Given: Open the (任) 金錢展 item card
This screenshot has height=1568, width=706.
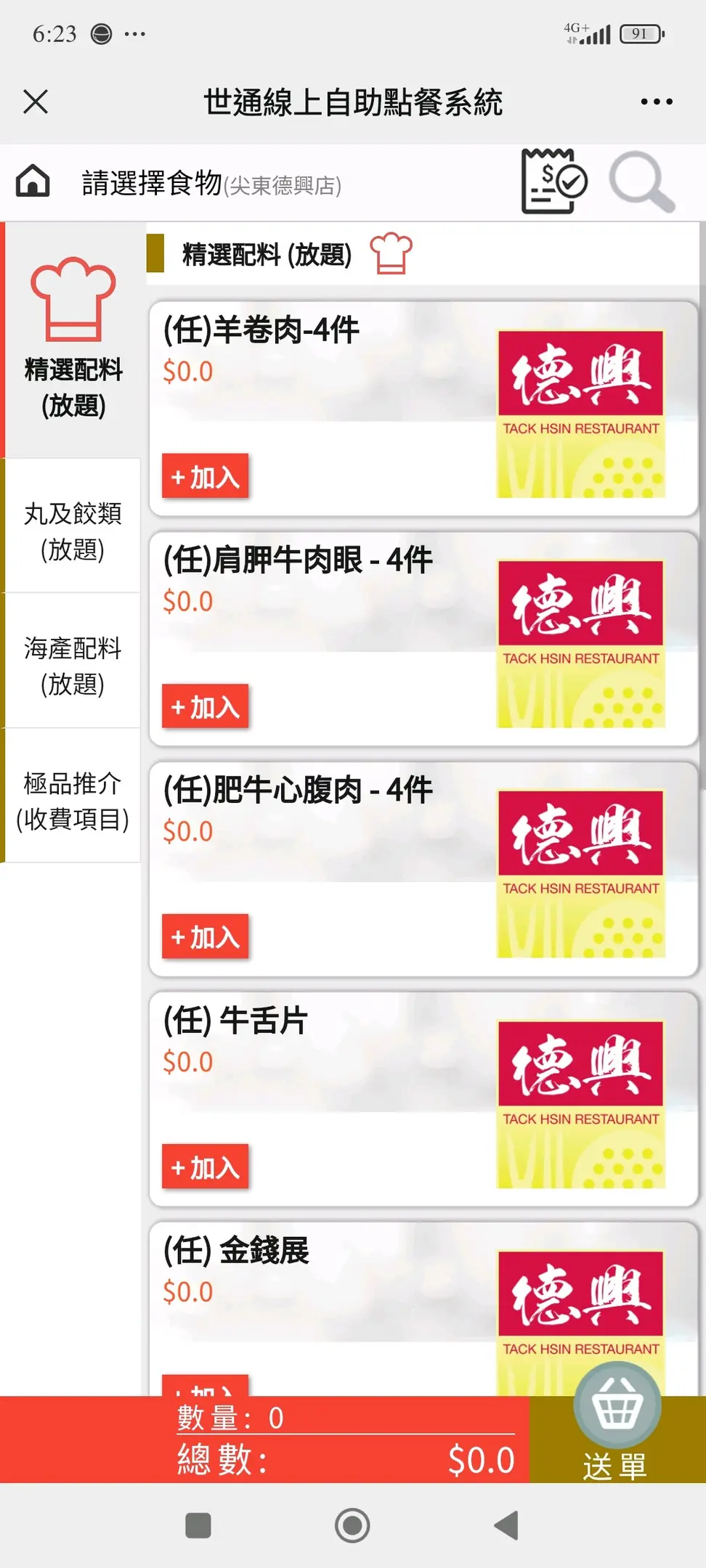Looking at the screenshot, I should pos(327,1278).
